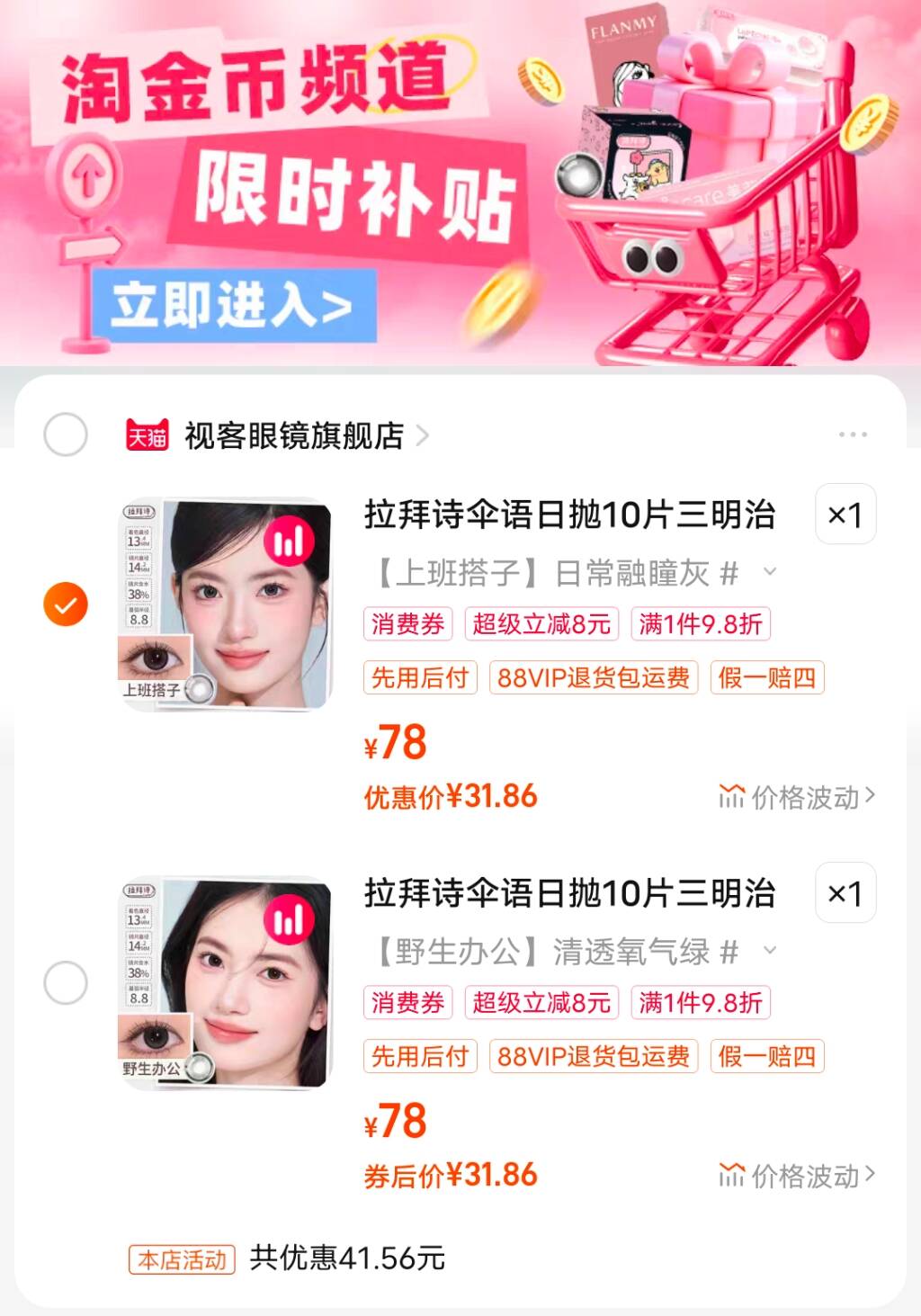Screen dimensions: 921x1316
Task: Click the 先用后付 service tag
Action: (419, 679)
